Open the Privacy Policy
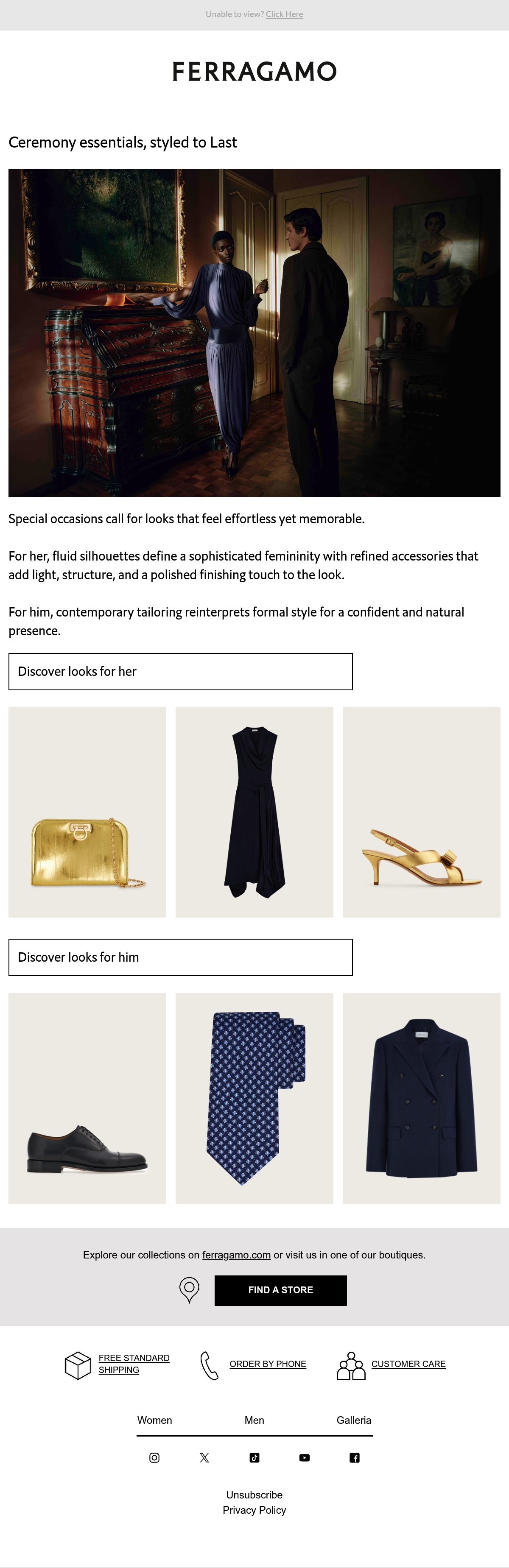Screen dimensions: 509x1568 [255, 1509]
